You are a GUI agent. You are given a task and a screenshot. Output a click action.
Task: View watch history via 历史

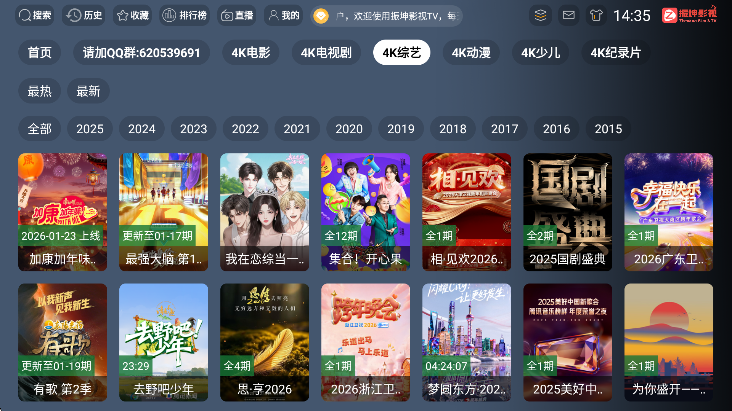[x=85, y=16]
